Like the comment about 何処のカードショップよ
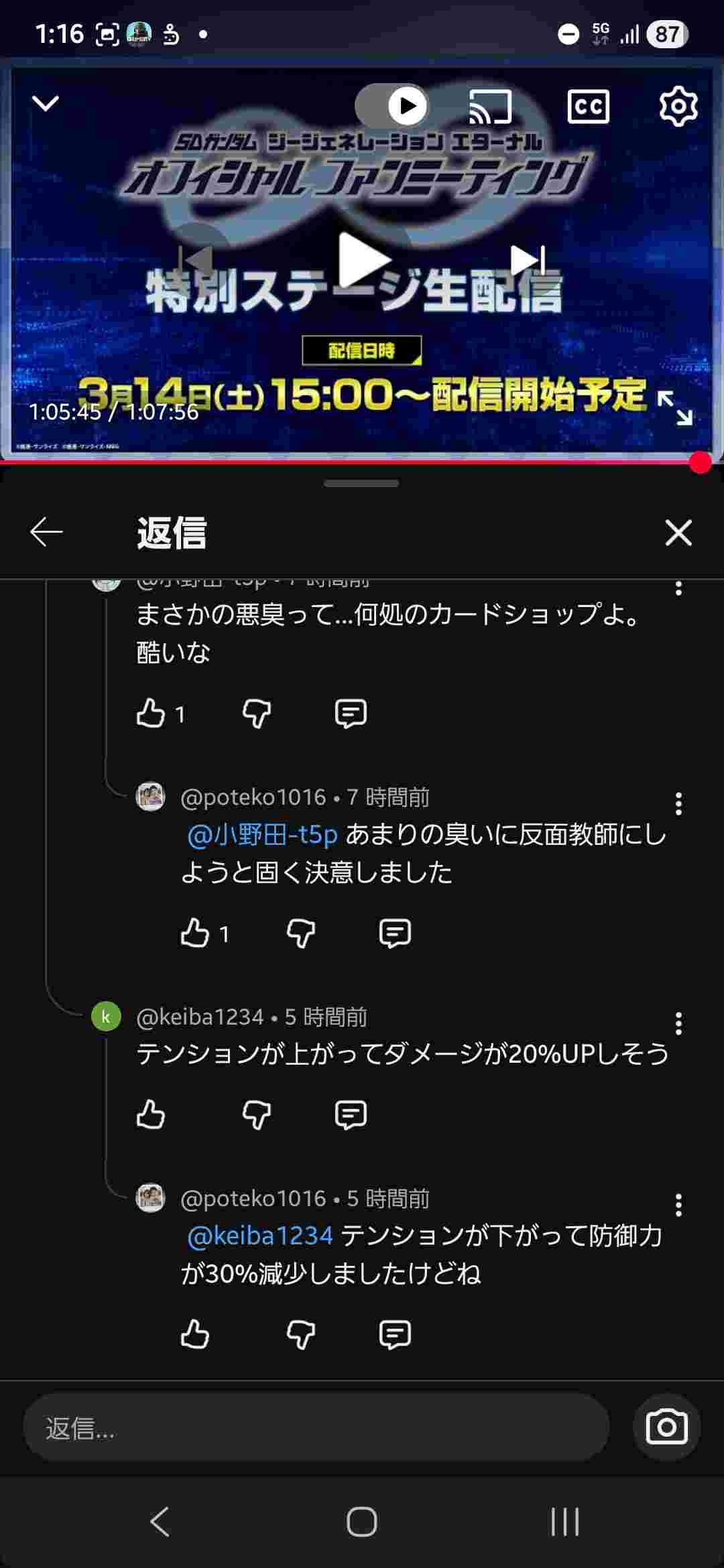724x1568 pixels. pos(151,714)
